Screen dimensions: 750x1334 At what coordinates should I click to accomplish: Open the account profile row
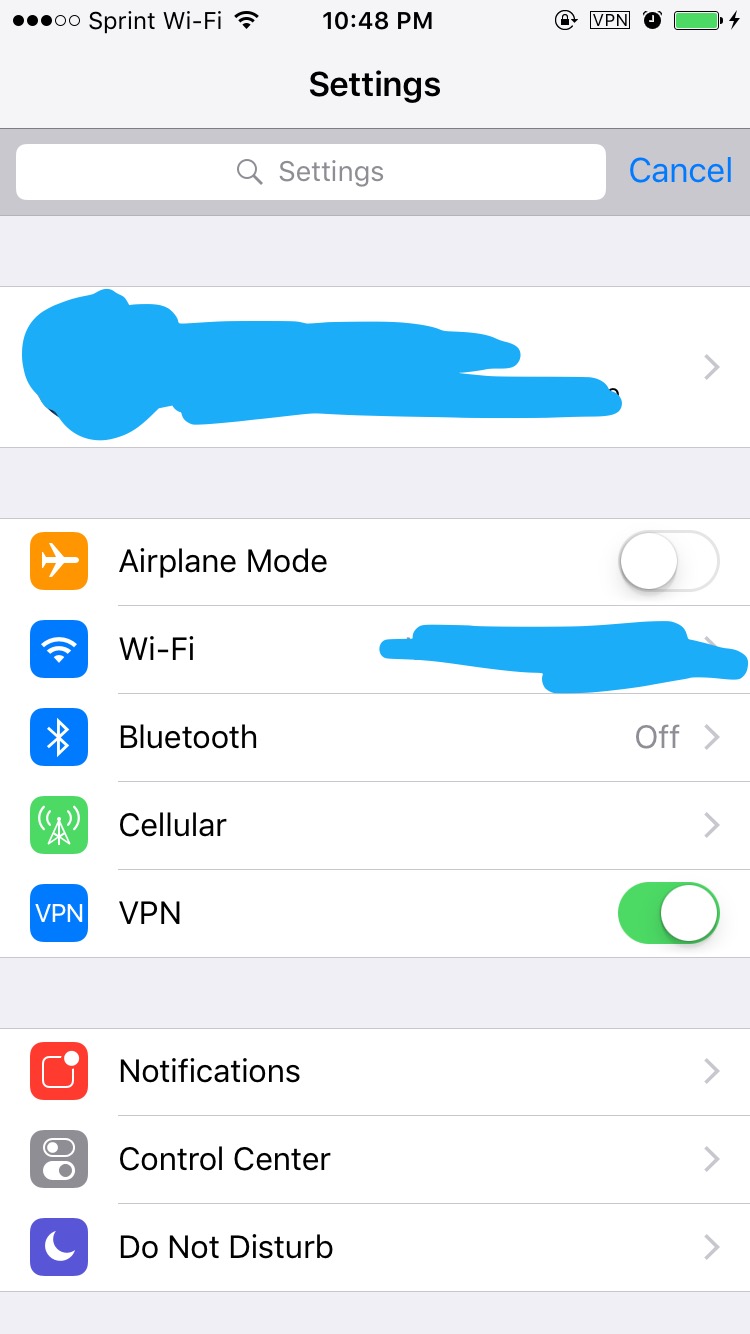tap(375, 367)
